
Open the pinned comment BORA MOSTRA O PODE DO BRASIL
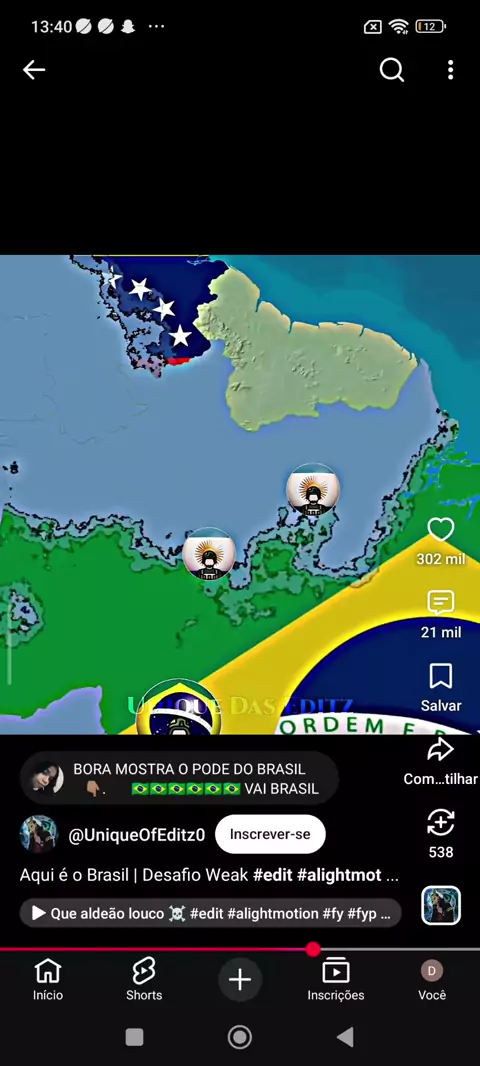pos(179,779)
